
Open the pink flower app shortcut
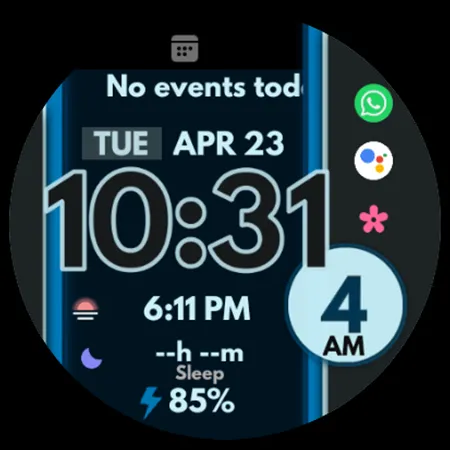[374, 219]
